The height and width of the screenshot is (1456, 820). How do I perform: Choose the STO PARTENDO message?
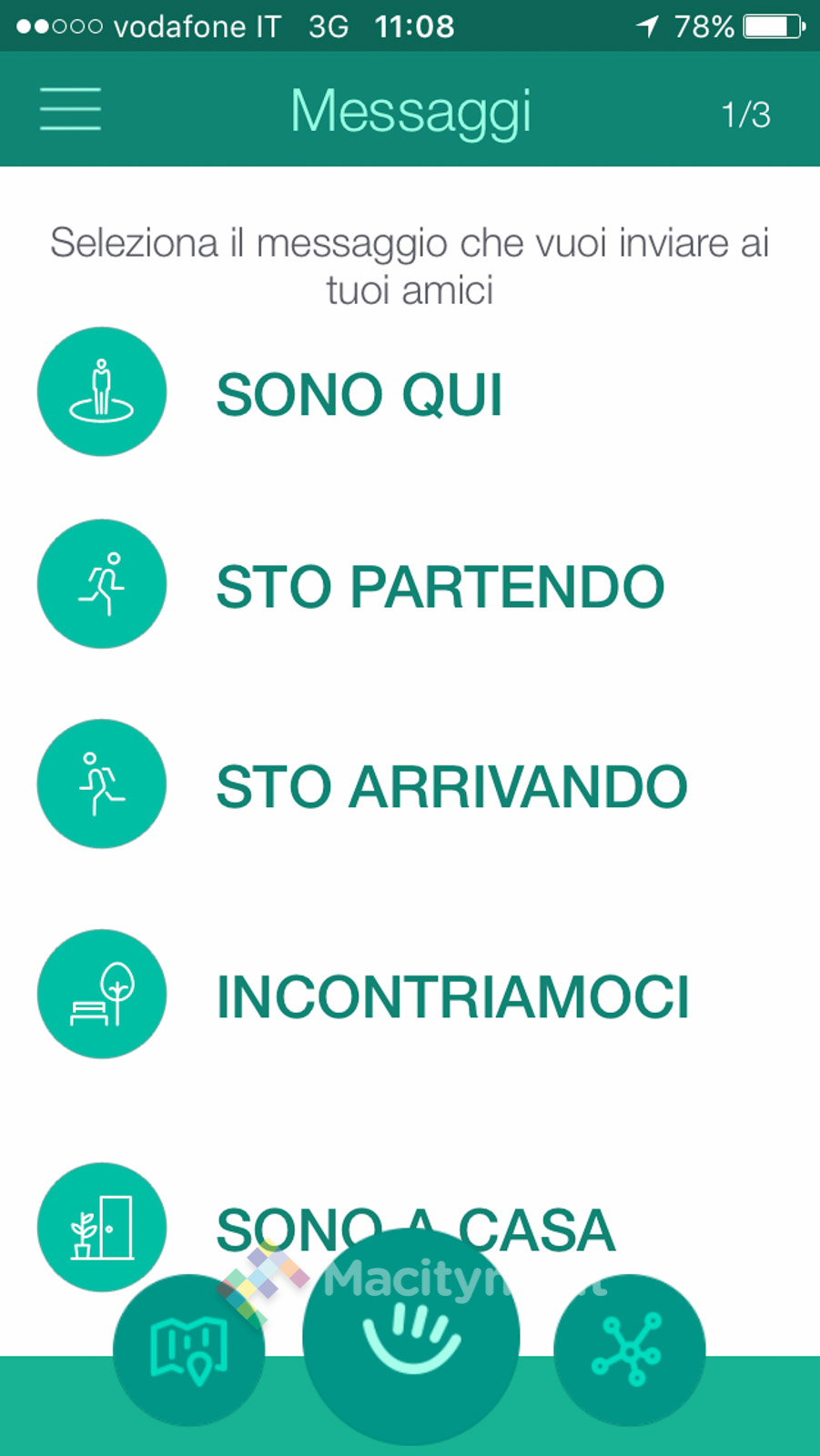click(x=440, y=586)
